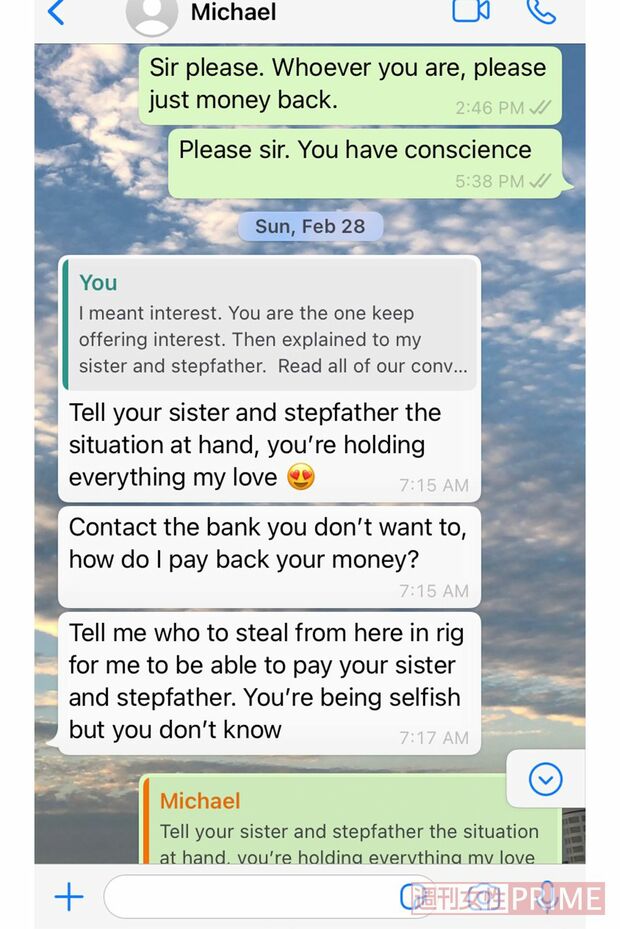
Task: Start a voice call with Michael
Action: tap(541, 11)
